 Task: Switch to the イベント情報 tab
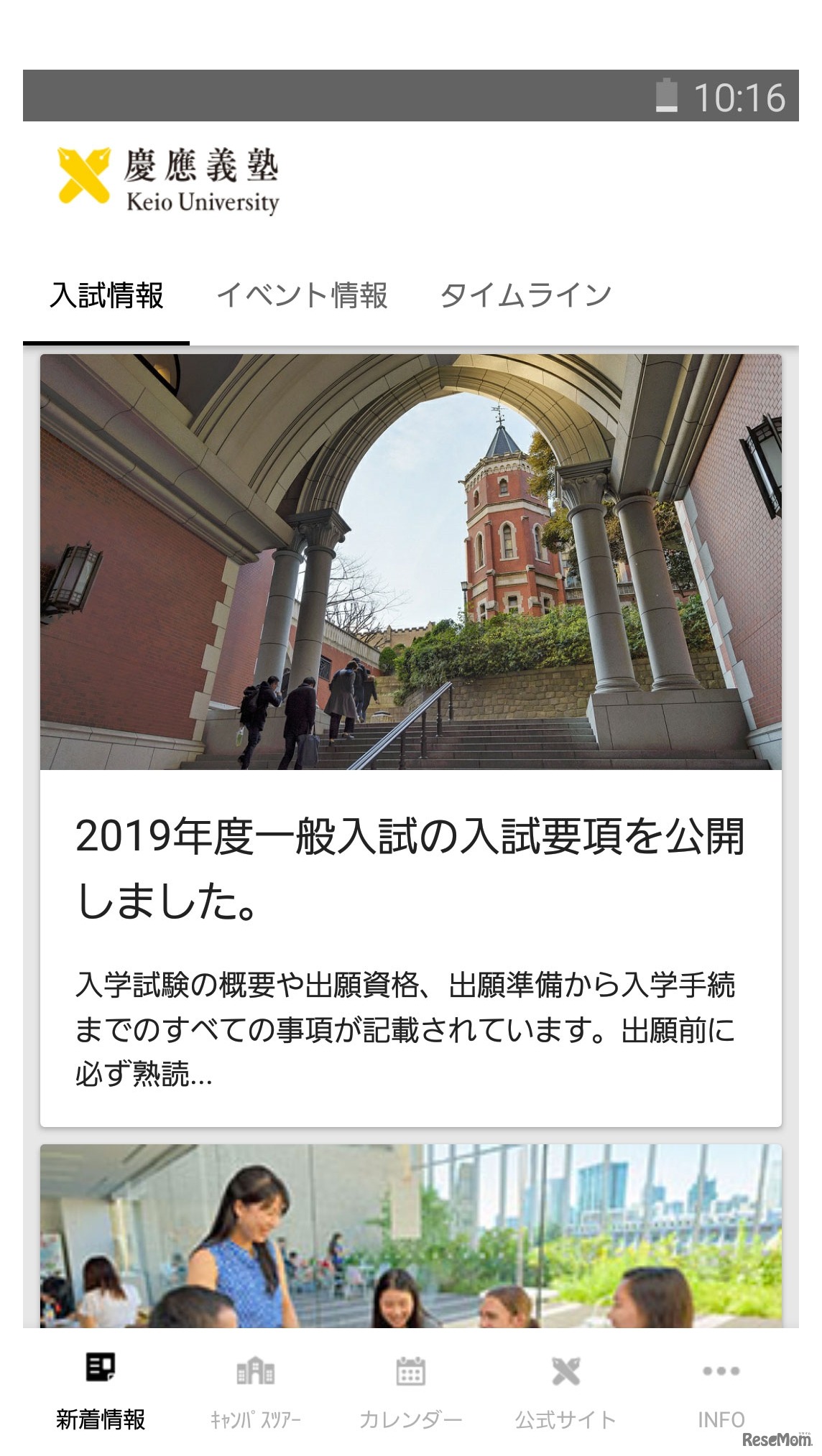(x=302, y=296)
